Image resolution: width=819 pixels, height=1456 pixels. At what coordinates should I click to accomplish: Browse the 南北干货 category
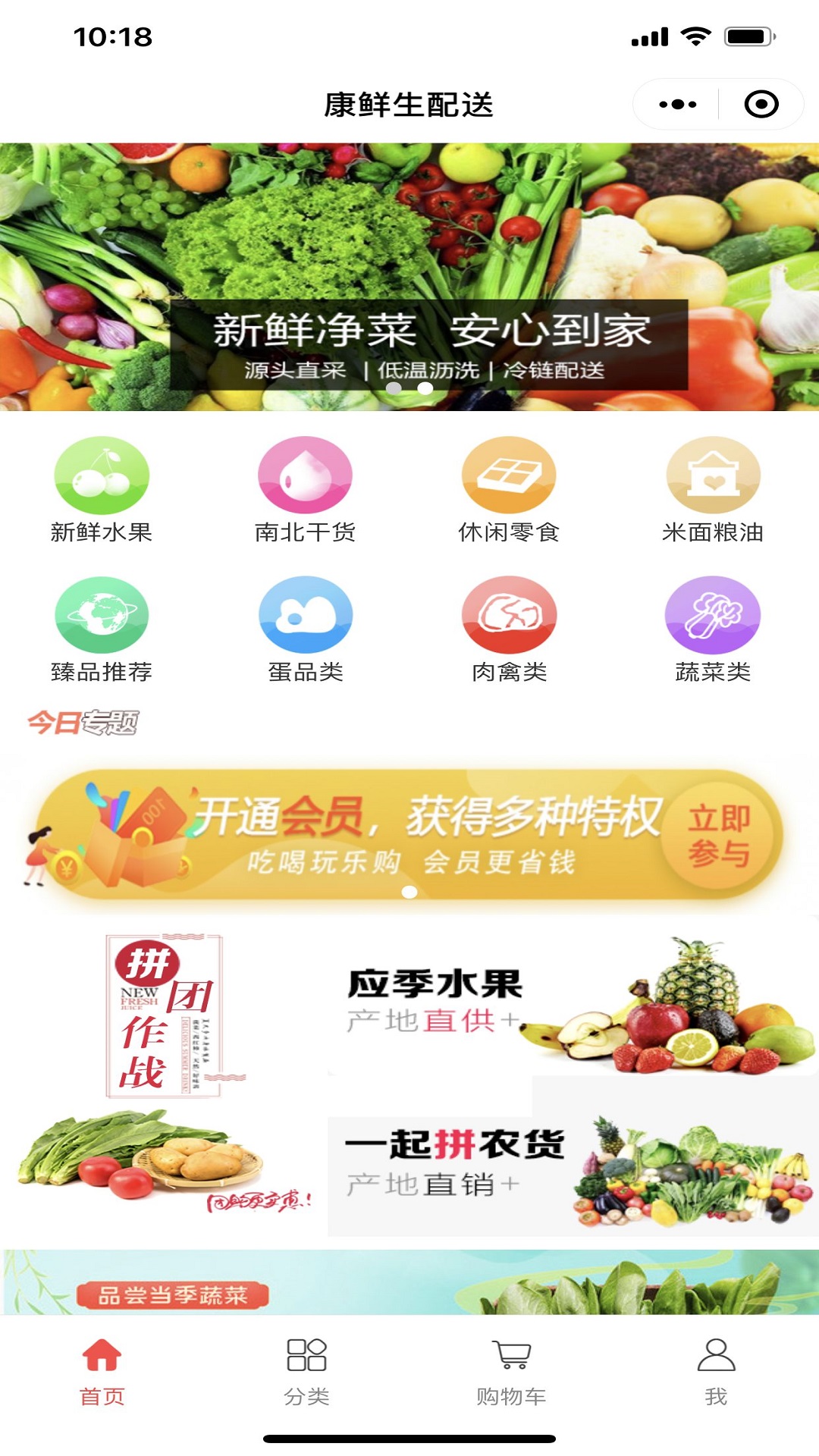click(x=306, y=491)
